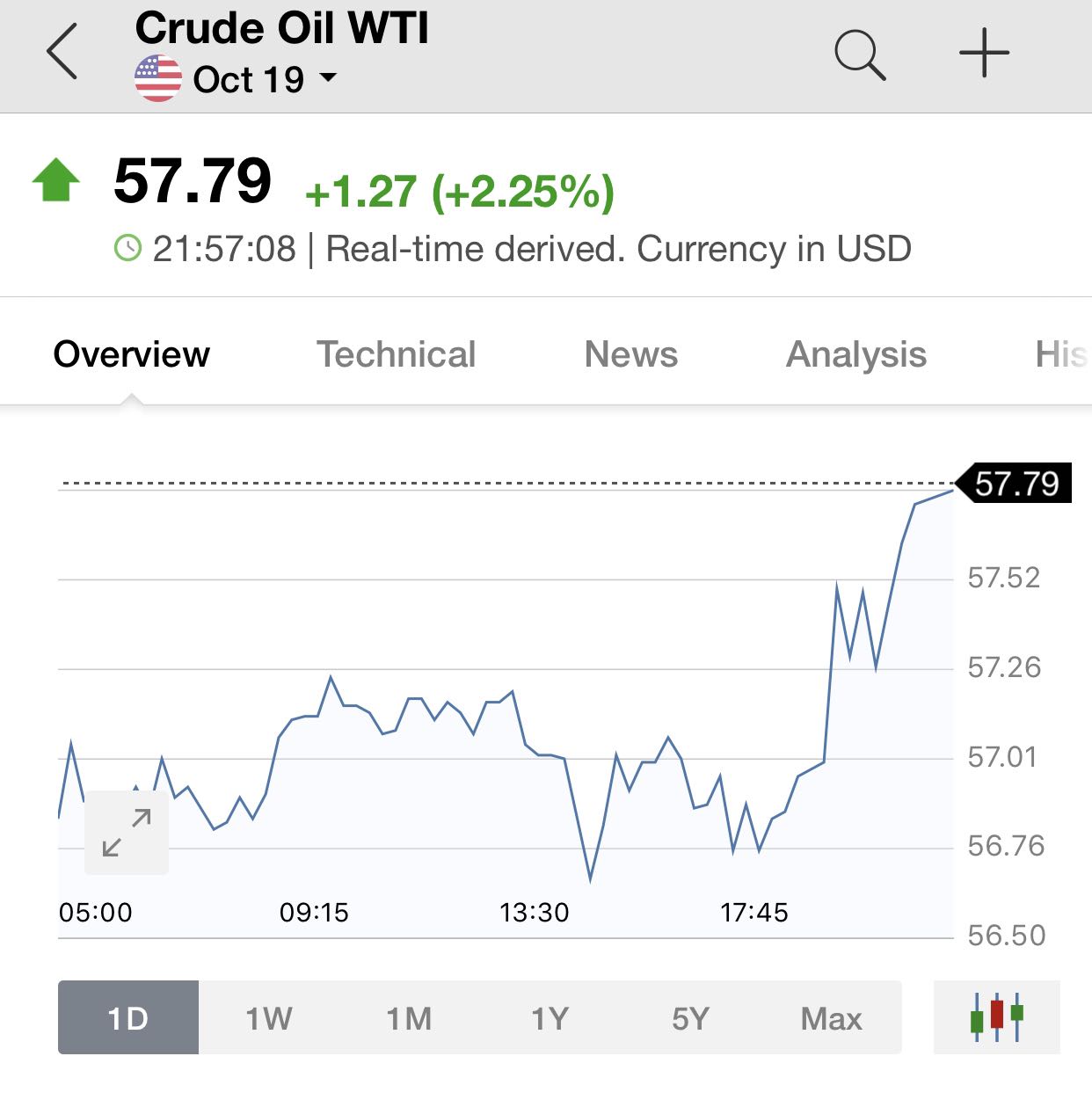Switch to candlestick chart view

click(x=996, y=1017)
